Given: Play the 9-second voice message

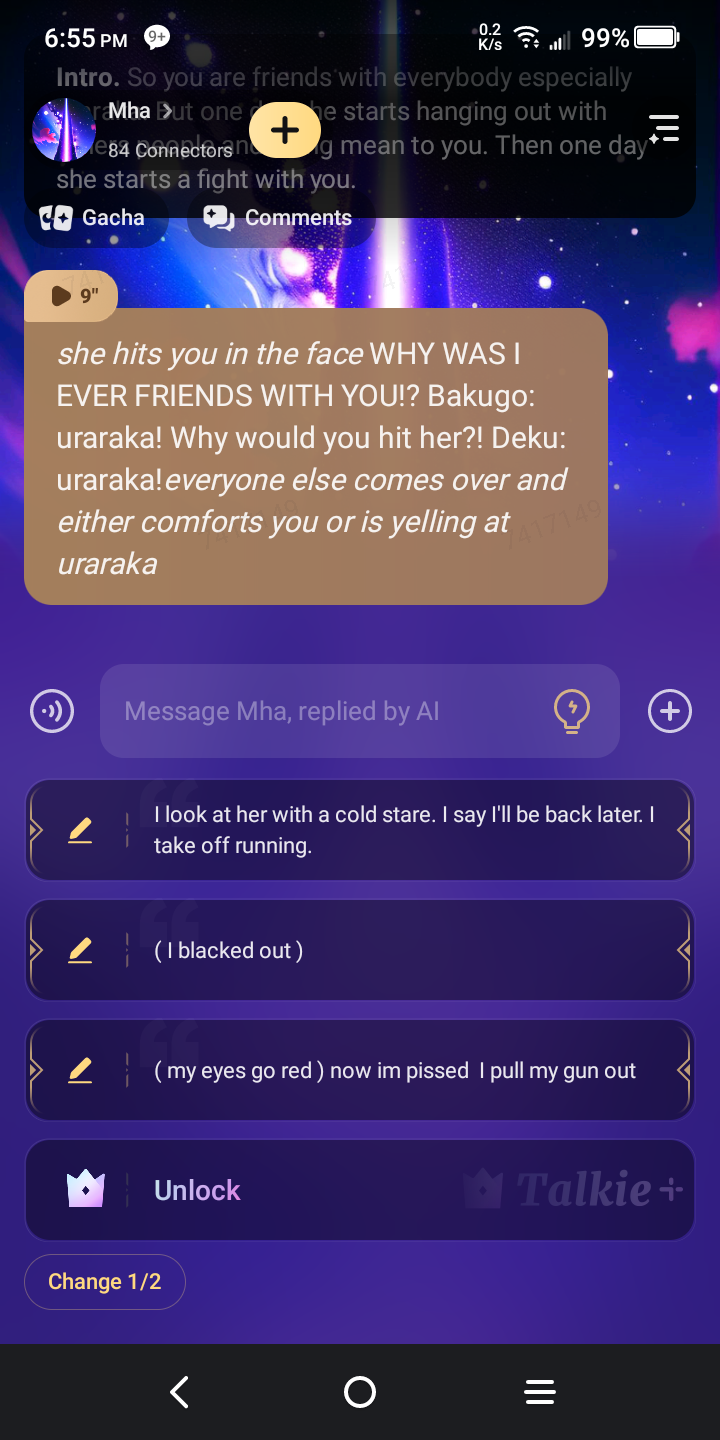Looking at the screenshot, I should tap(71, 295).
